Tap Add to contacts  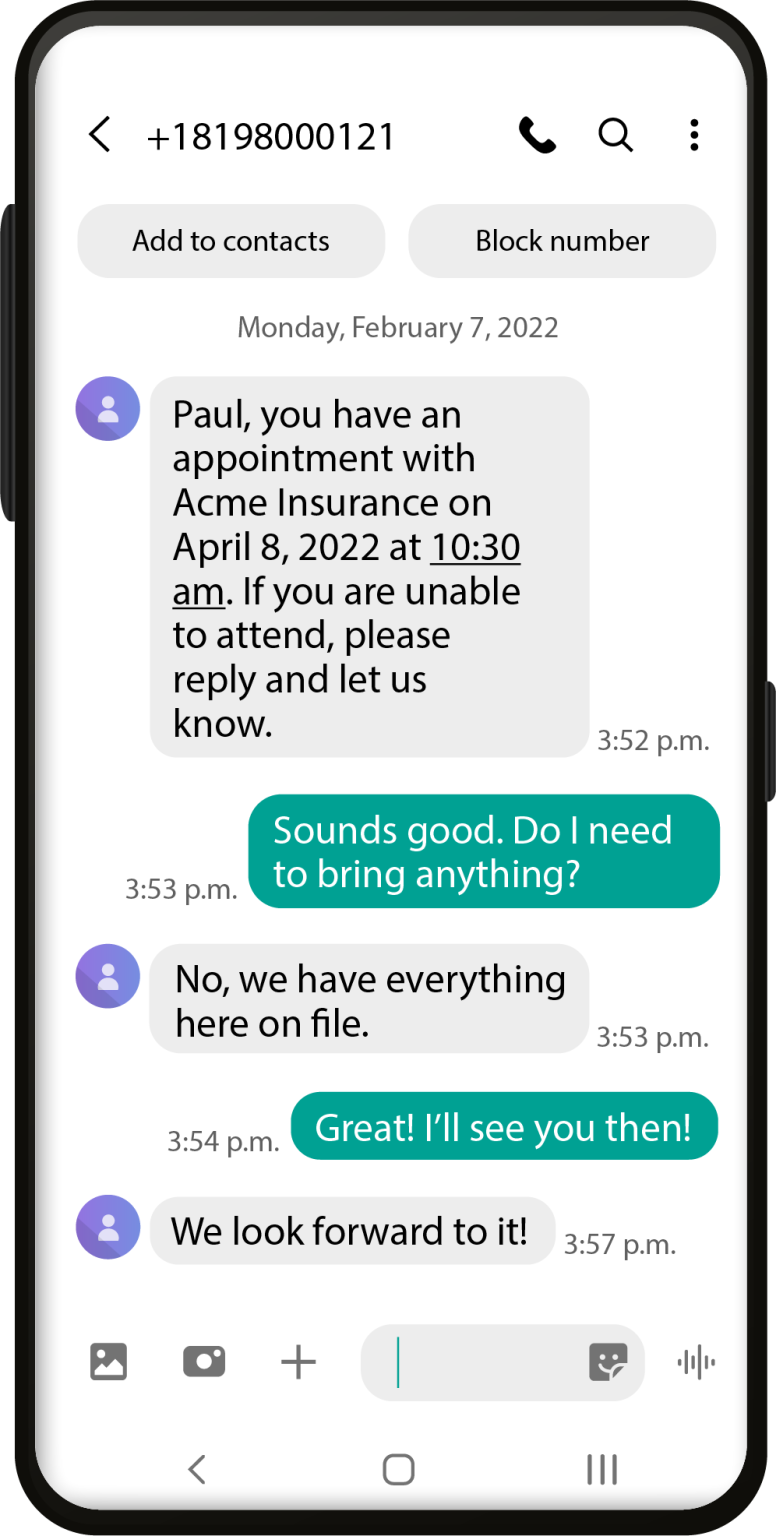point(231,241)
